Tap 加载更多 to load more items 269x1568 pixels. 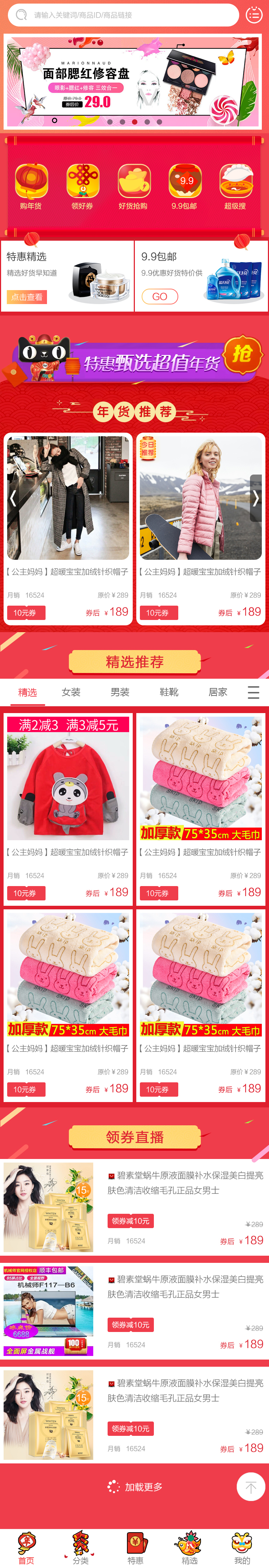click(x=135, y=1487)
